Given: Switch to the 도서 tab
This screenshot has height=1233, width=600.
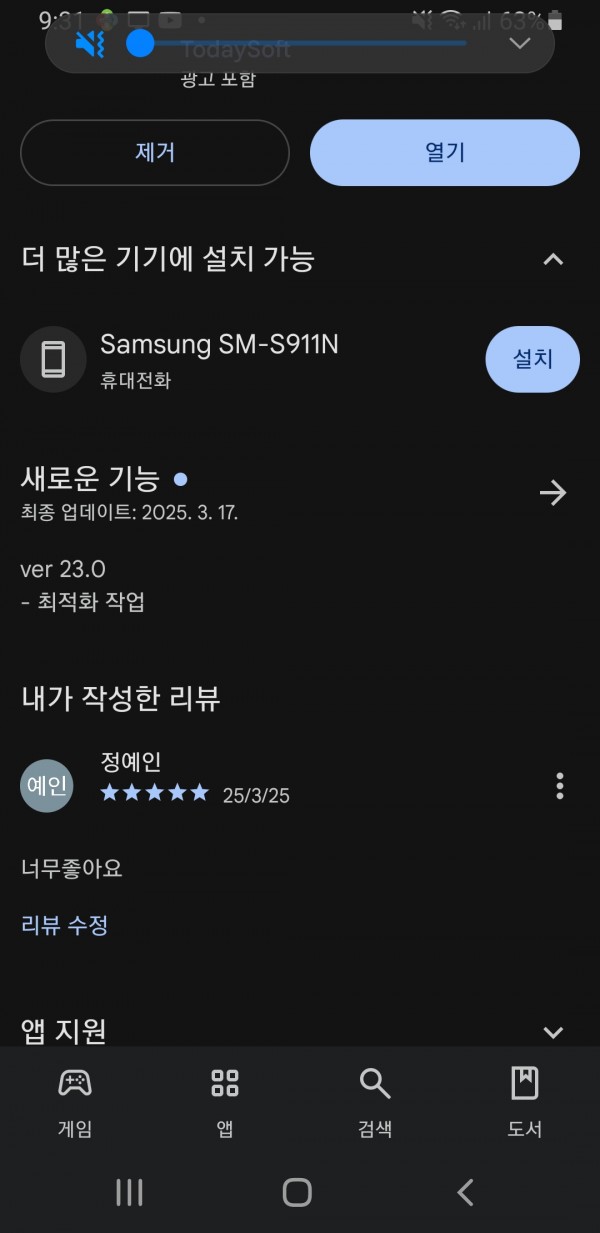Looking at the screenshot, I should [525, 1102].
